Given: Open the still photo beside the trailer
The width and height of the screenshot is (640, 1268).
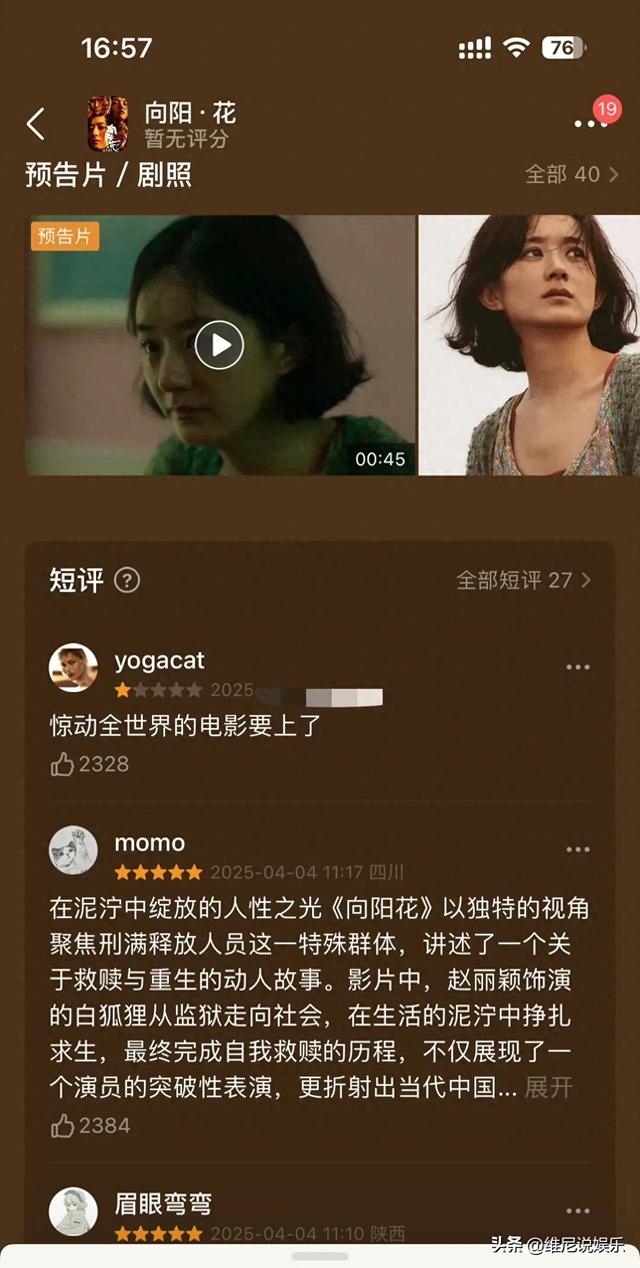Looking at the screenshot, I should pos(528,345).
